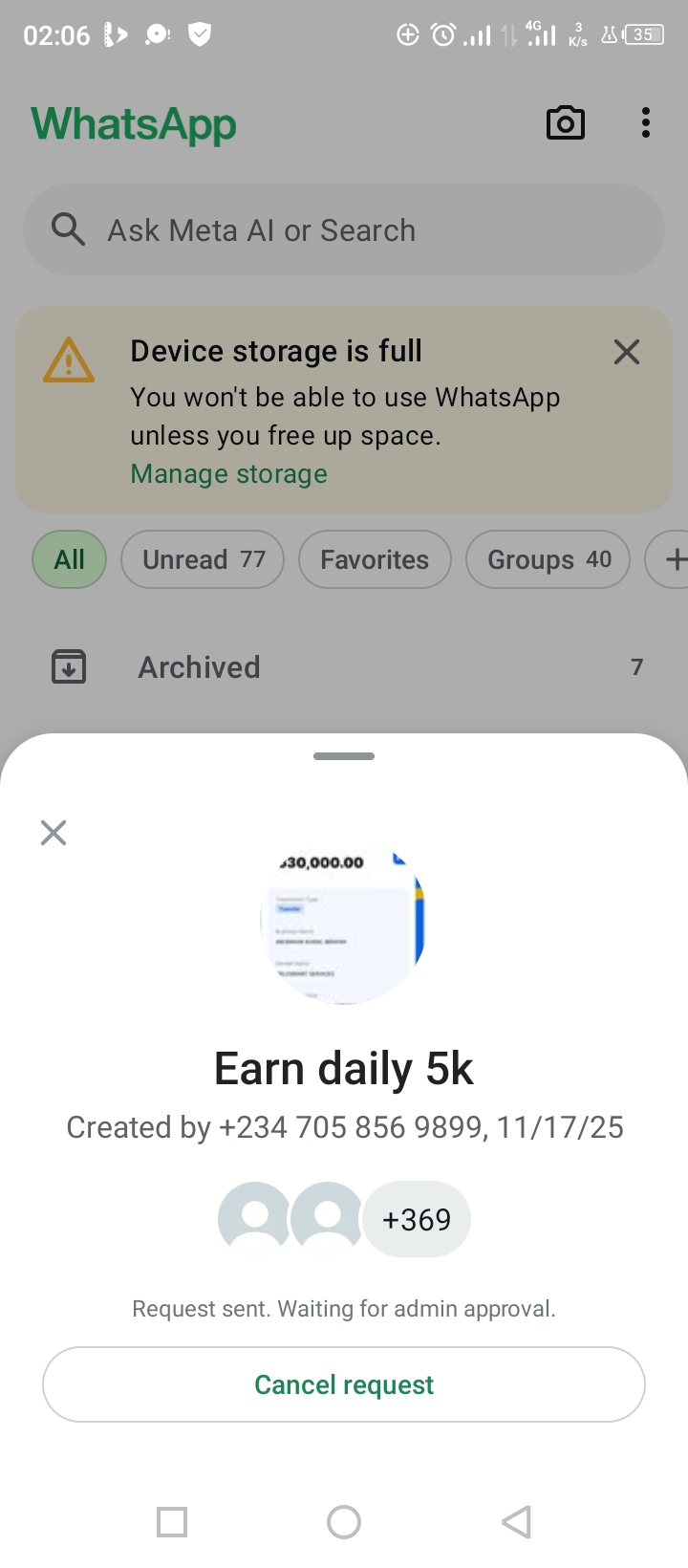
Task: Close the Earn daily 5k sheet
Action: coord(54,833)
